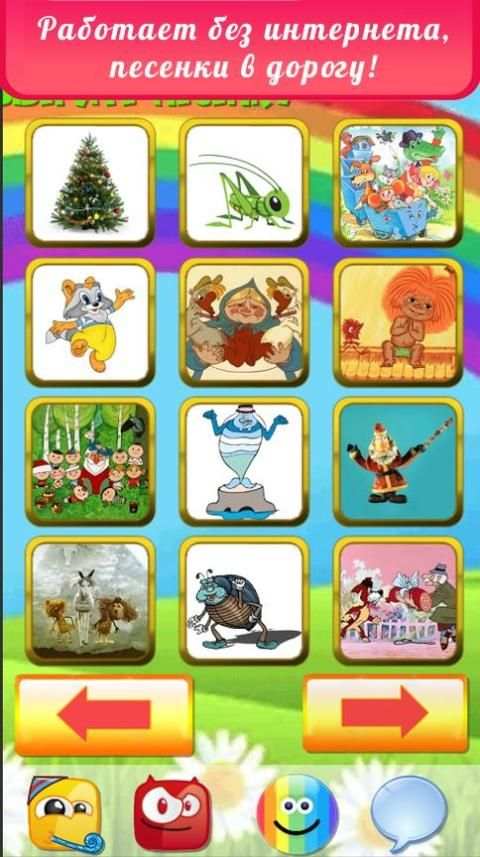
Task: Go to previous page with left arrow
Action: (104, 715)
